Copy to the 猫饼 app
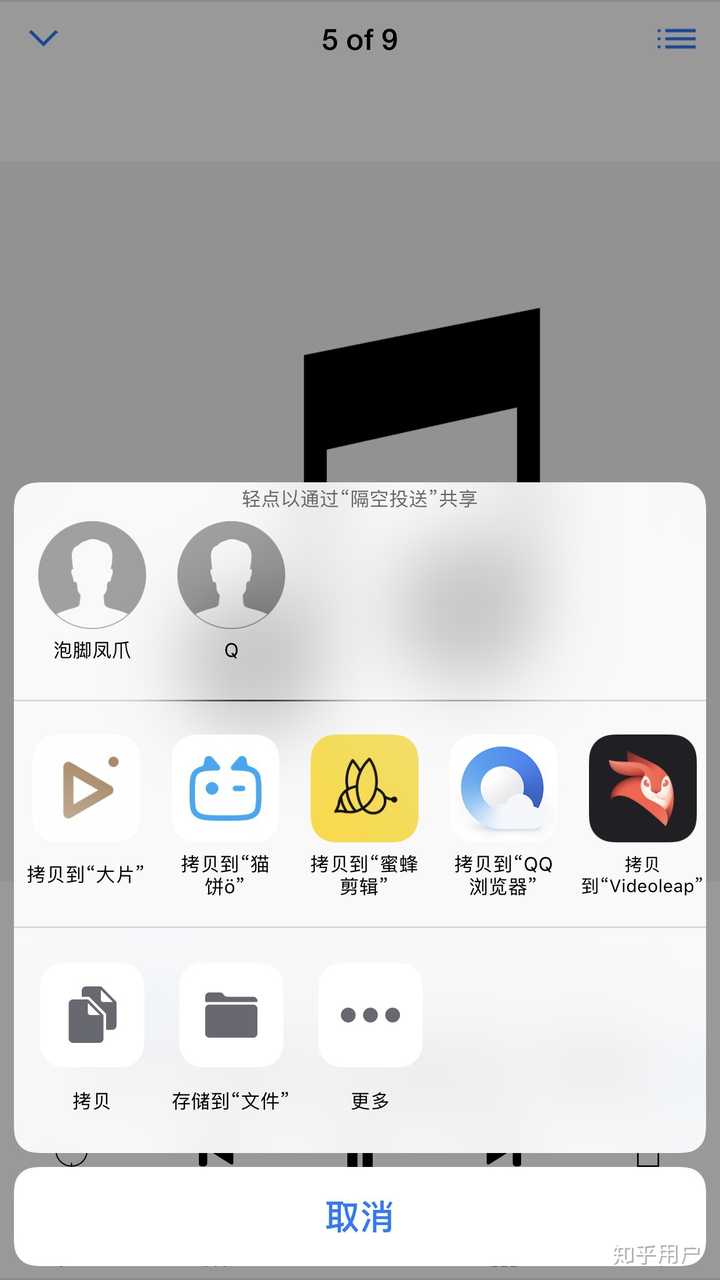Screen dimensions: 720x1280 pos(225,789)
